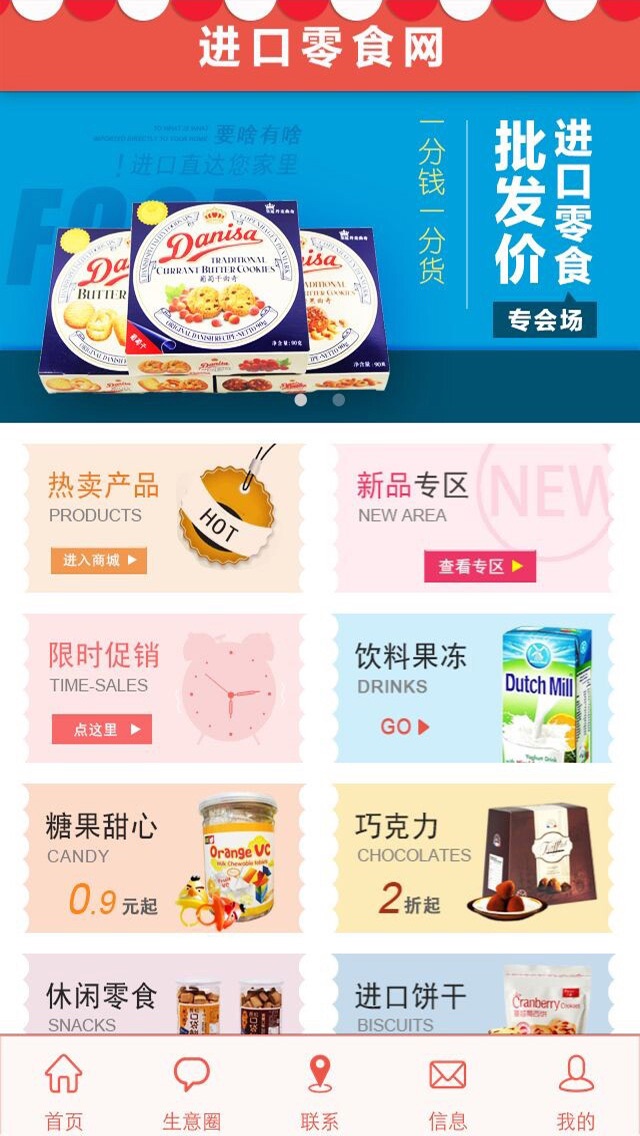Open the 限时促销 time-sales card
Screen dimensions: 640x1136
[x=162, y=688]
